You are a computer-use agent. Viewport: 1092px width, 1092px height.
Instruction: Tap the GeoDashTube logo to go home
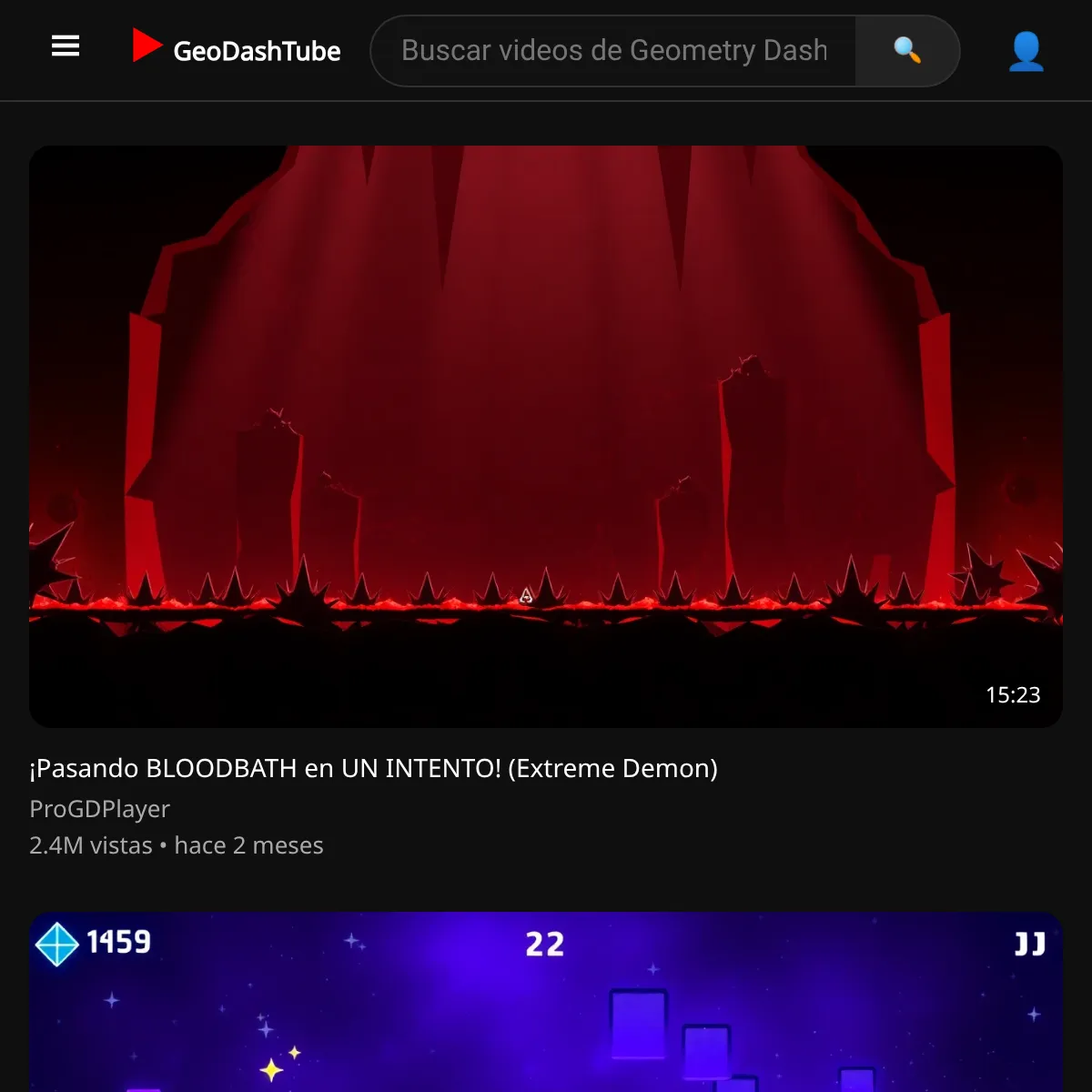pos(237,49)
